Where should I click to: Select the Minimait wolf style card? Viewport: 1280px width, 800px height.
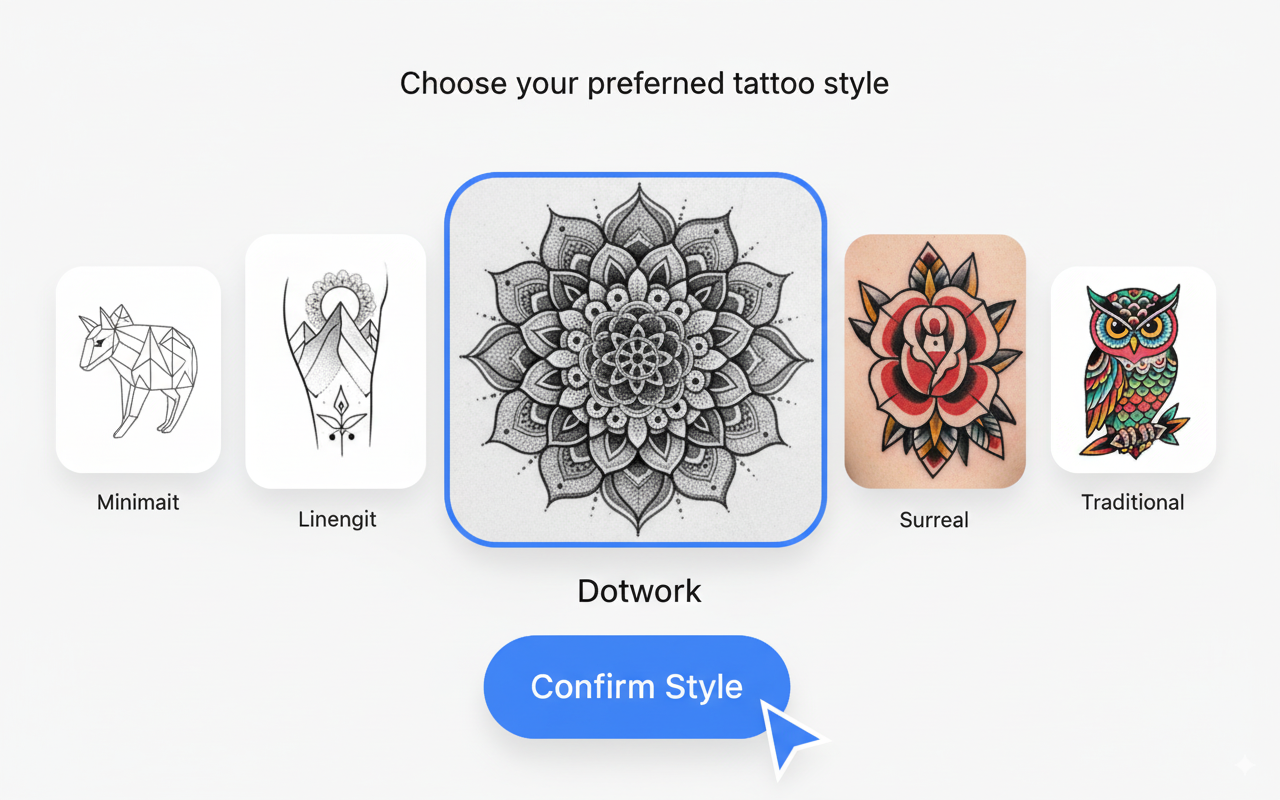pyautogui.click(x=138, y=369)
